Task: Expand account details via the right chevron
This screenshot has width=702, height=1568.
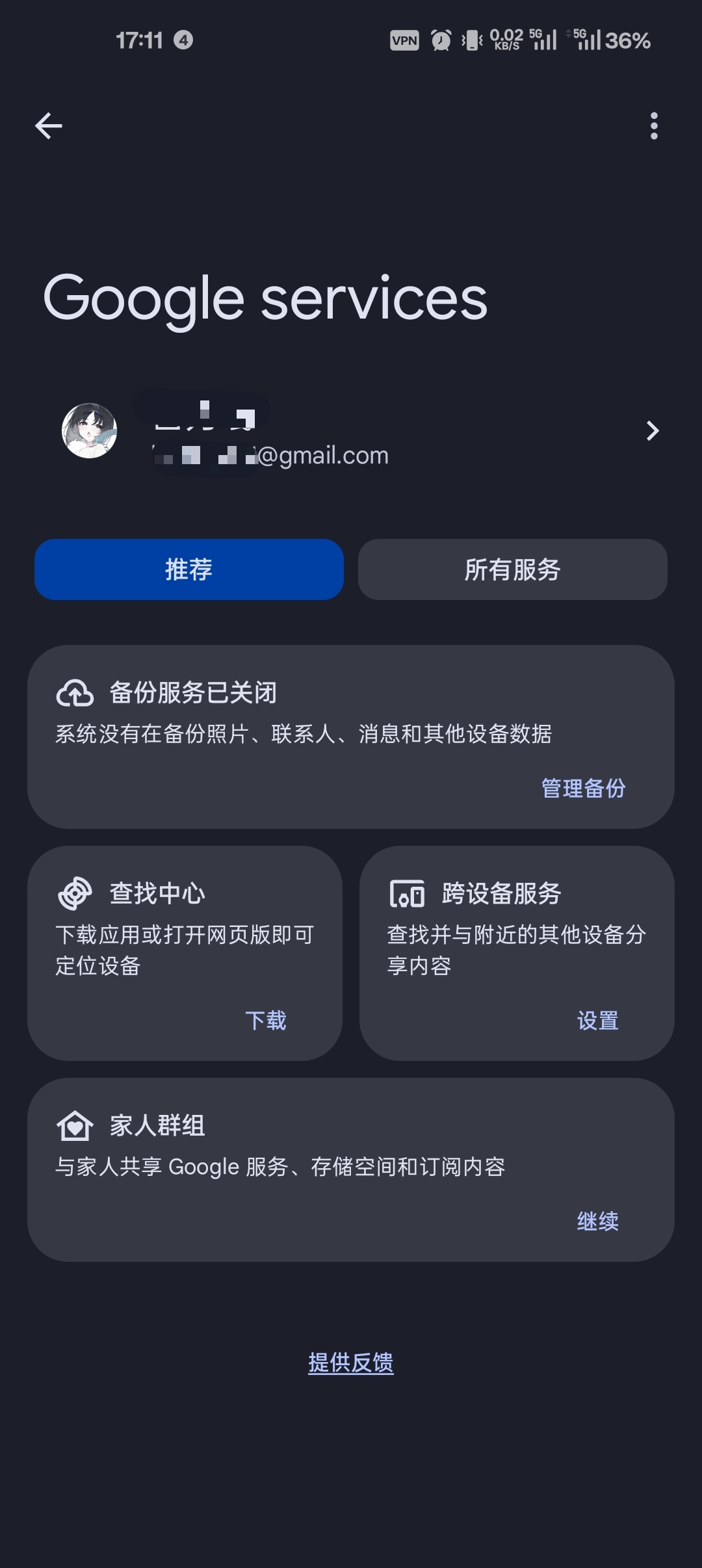Action: coord(652,431)
